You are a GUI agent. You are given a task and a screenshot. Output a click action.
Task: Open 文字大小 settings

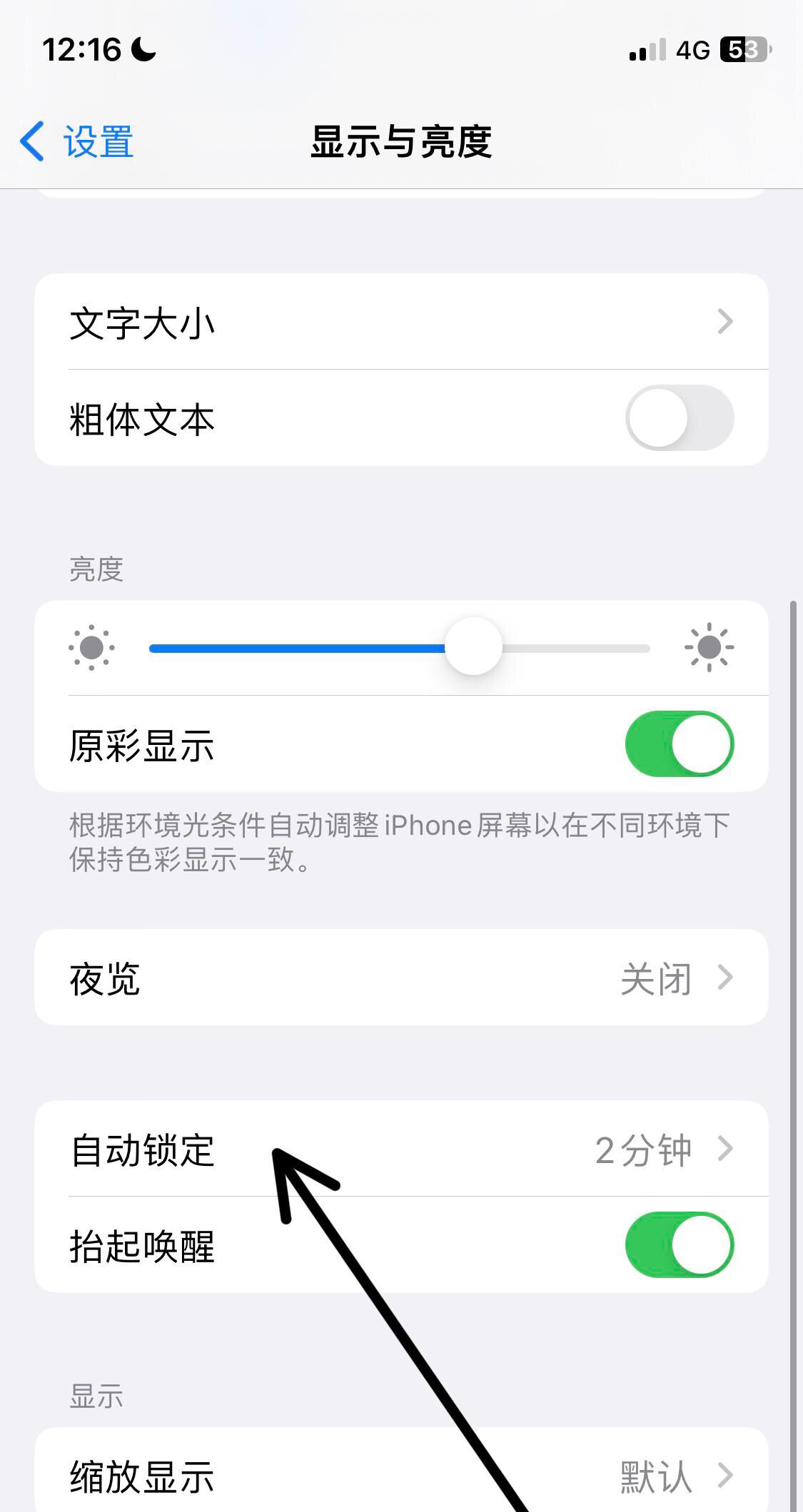coord(400,322)
